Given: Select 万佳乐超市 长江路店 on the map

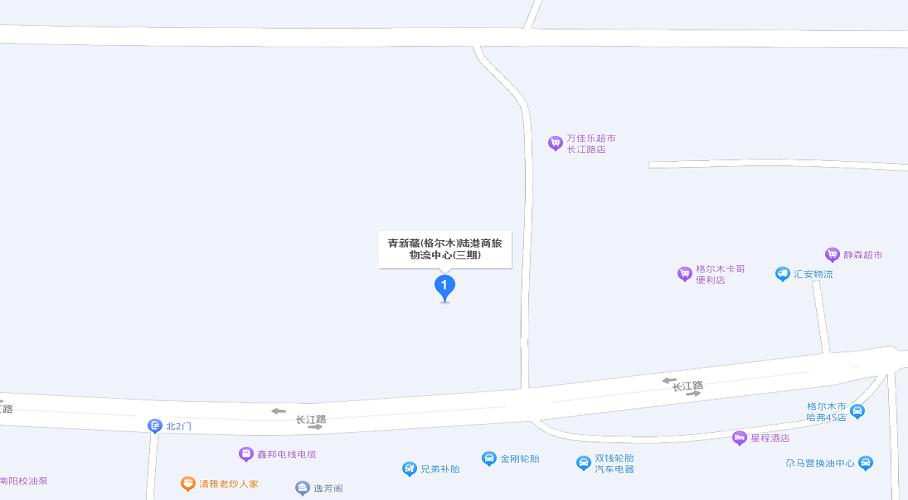Looking at the screenshot, I should point(555,143).
